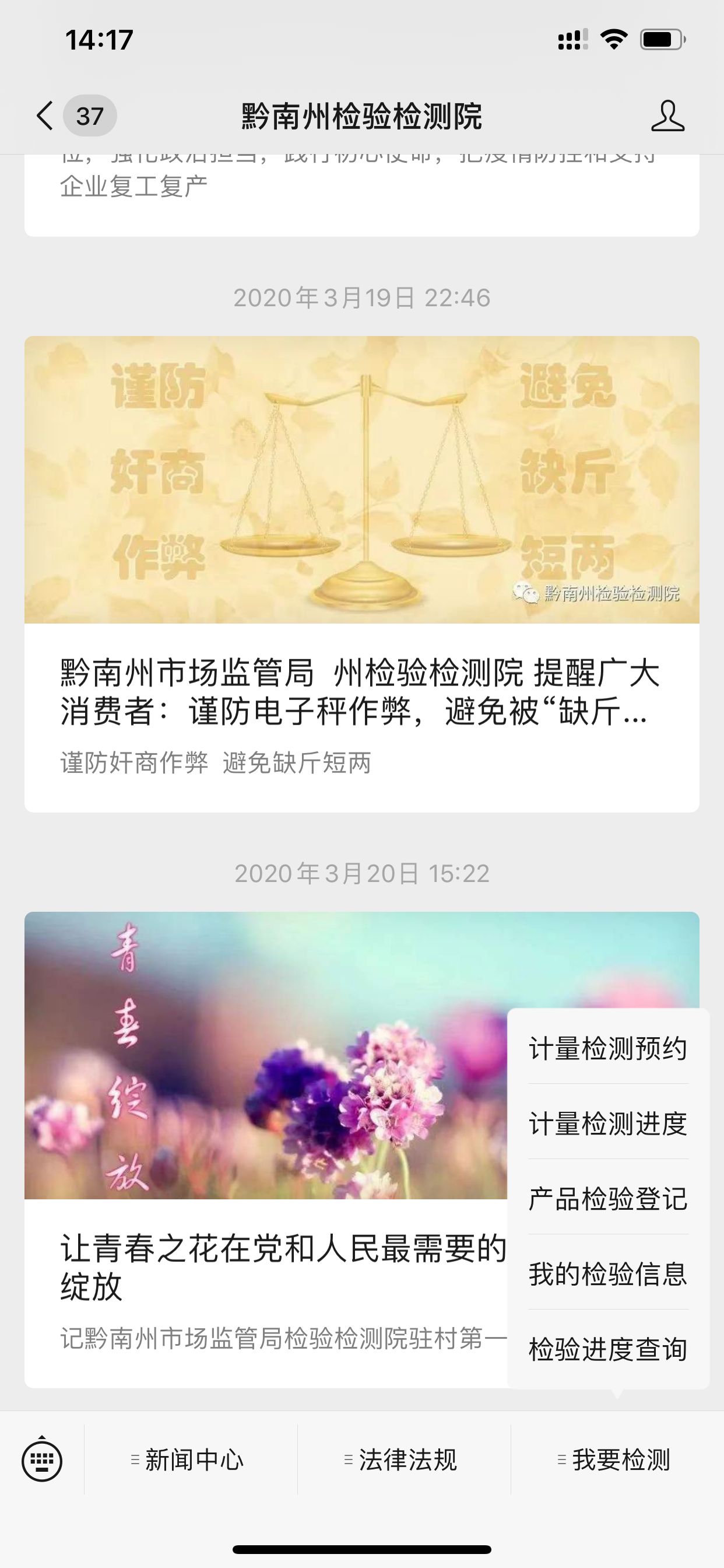Choose 产品检验登记 option

pyautogui.click(x=608, y=1199)
